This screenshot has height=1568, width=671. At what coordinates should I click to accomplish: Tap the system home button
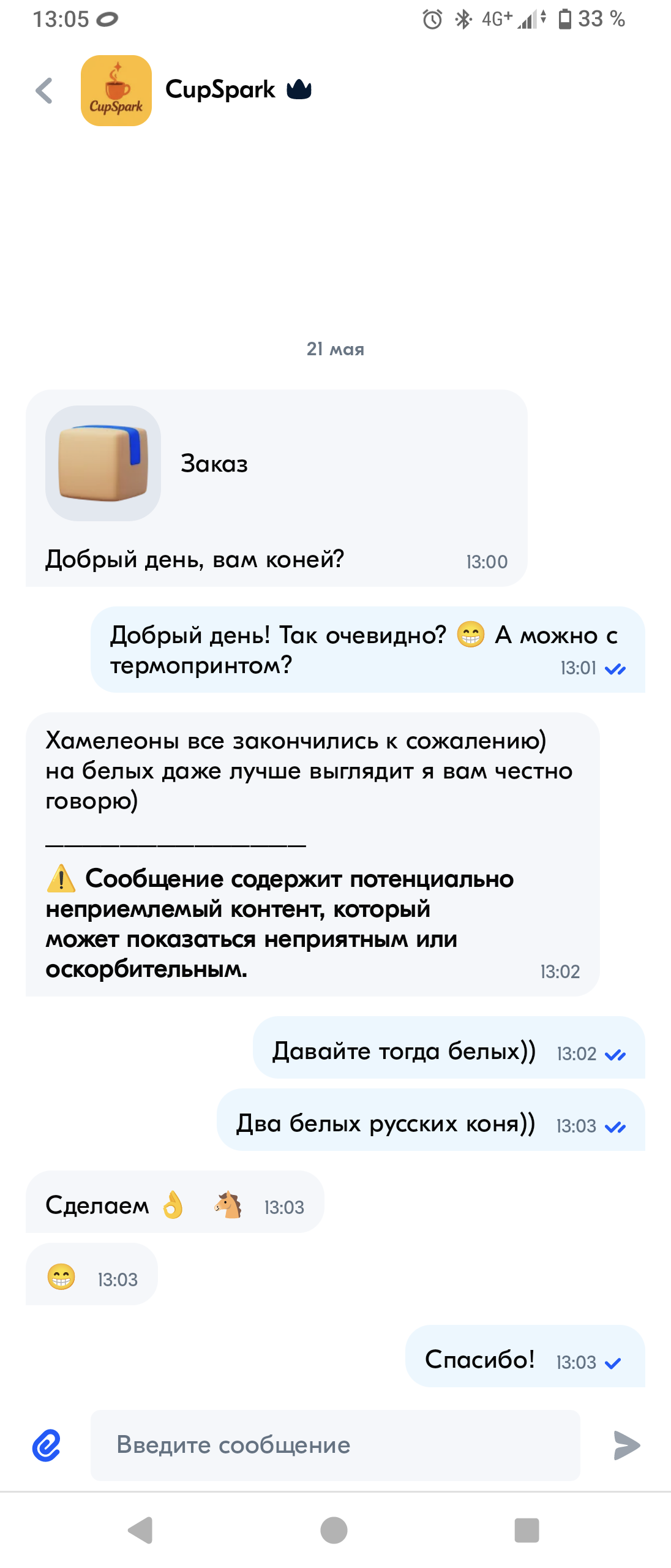click(334, 1530)
